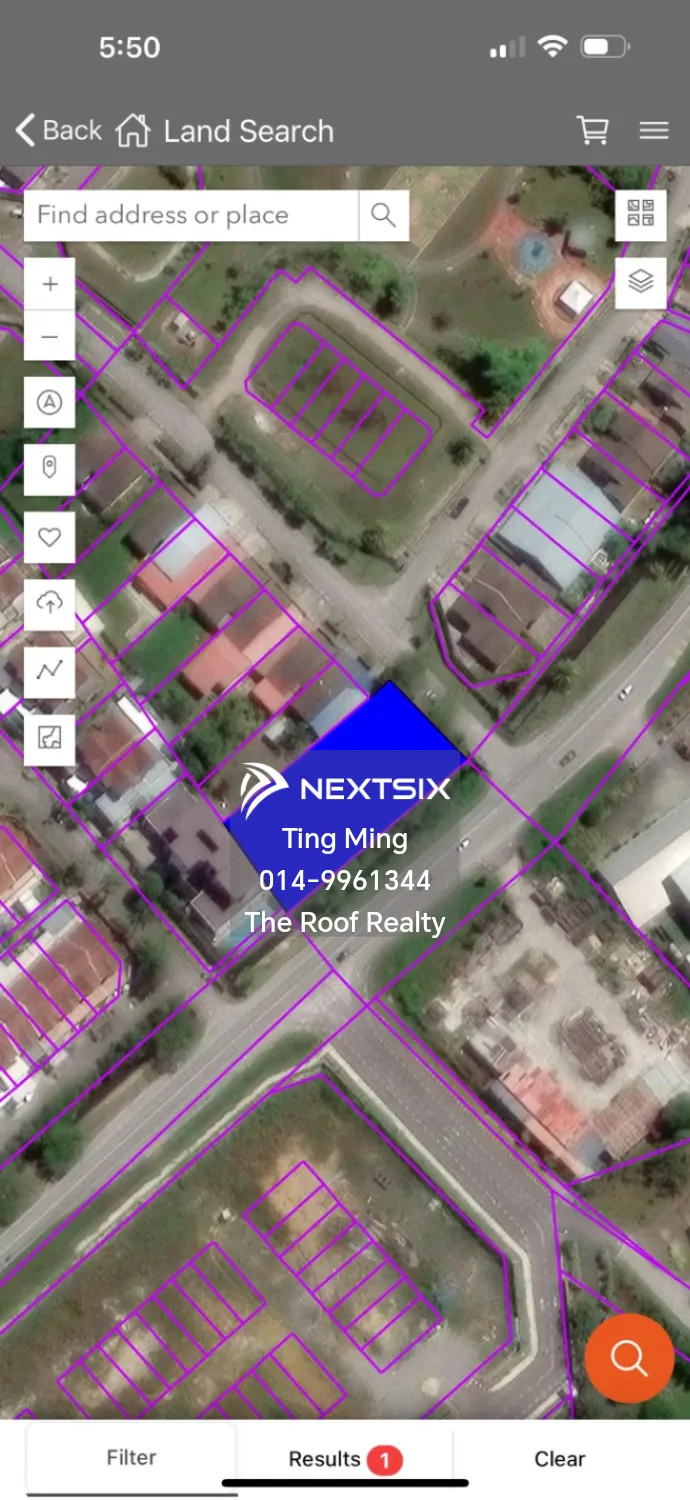This screenshot has width=690, height=1500.
Task: Select the line chart measure tool
Action: [x=50, y=671]
